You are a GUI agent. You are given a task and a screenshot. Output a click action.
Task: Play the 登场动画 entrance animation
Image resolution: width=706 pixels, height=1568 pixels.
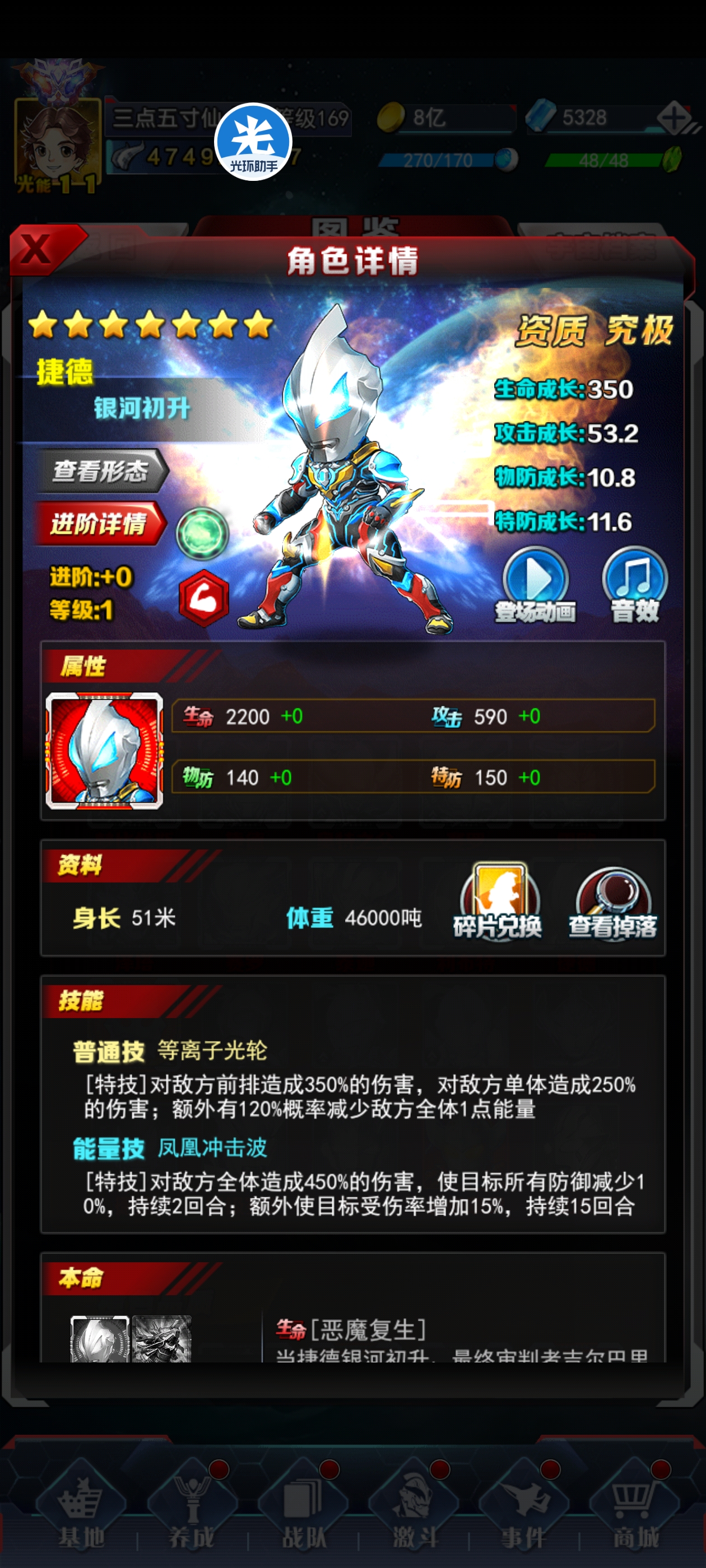coord(536,583)
